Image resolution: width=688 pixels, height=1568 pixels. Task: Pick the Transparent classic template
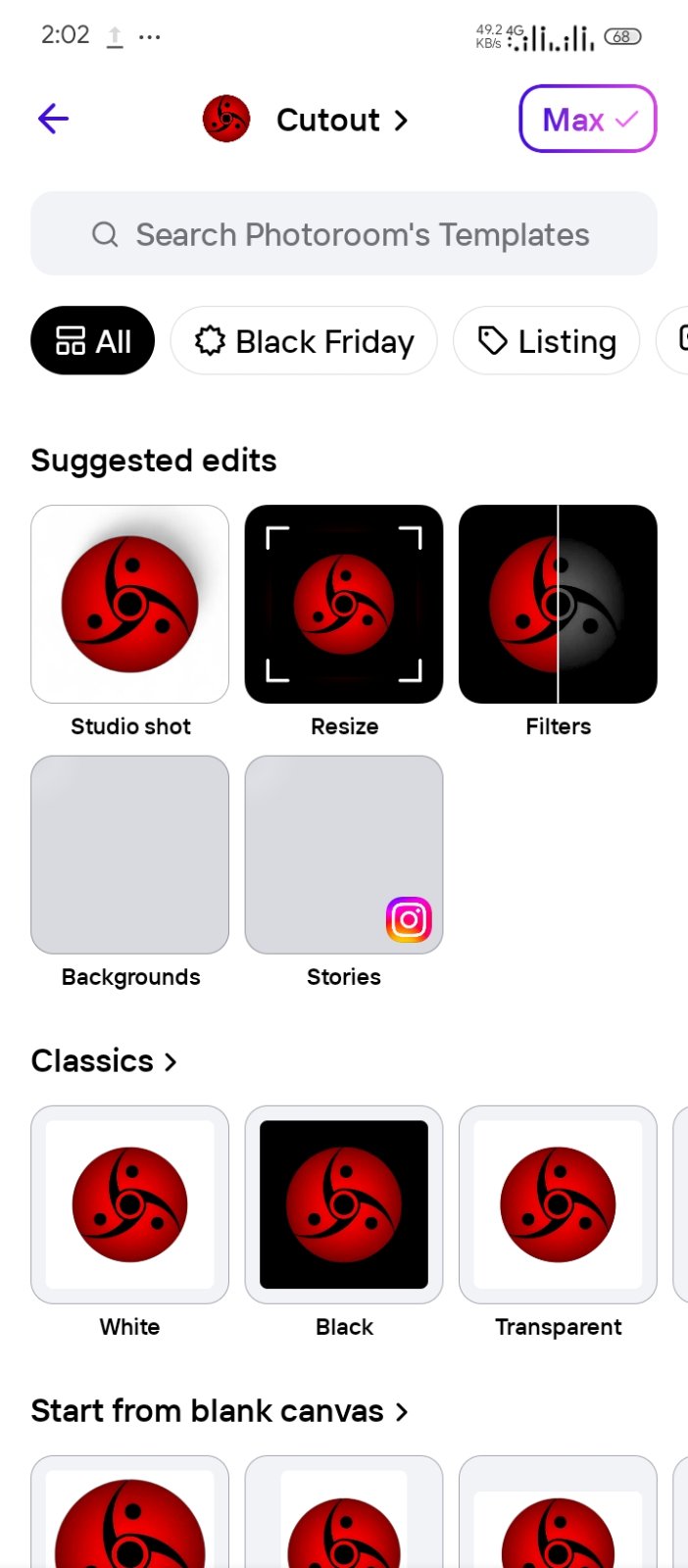[558, 1205]
